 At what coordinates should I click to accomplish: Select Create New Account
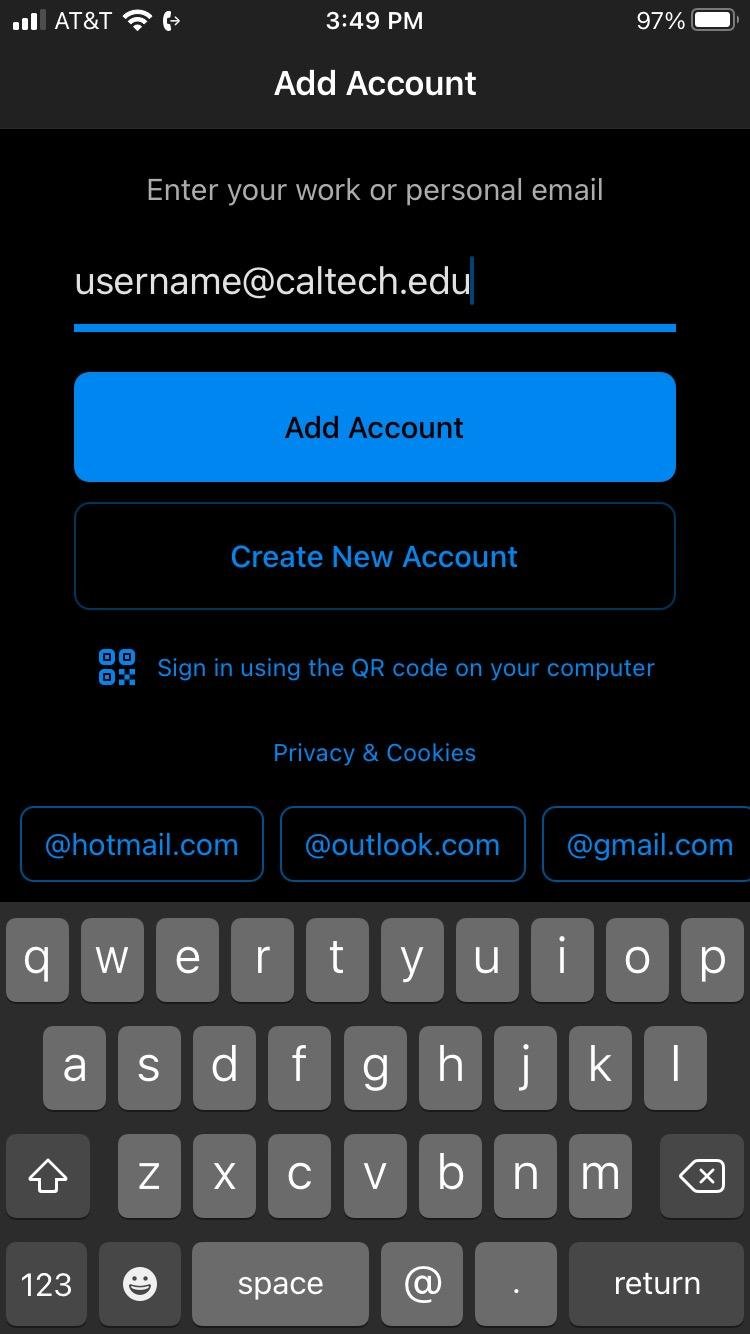coord(375,556)
